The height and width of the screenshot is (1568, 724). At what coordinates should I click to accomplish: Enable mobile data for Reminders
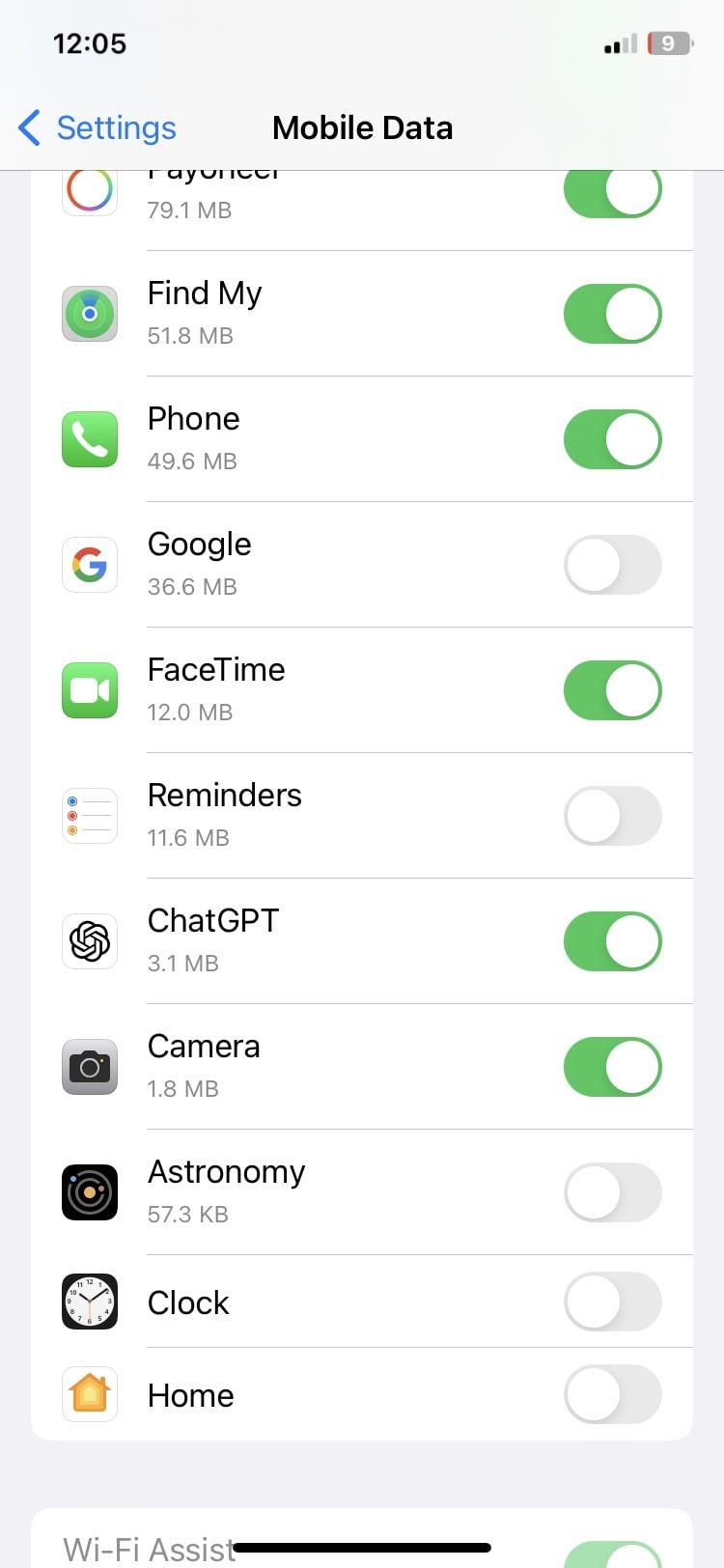pos(612,816)
